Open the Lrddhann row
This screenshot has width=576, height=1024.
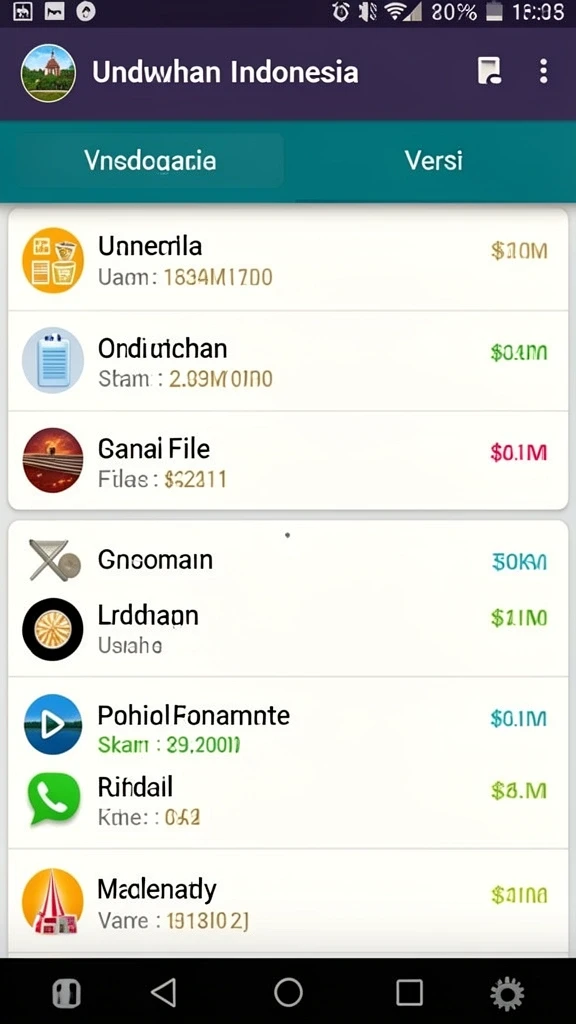pyautogui.click(x=288, y=630)
